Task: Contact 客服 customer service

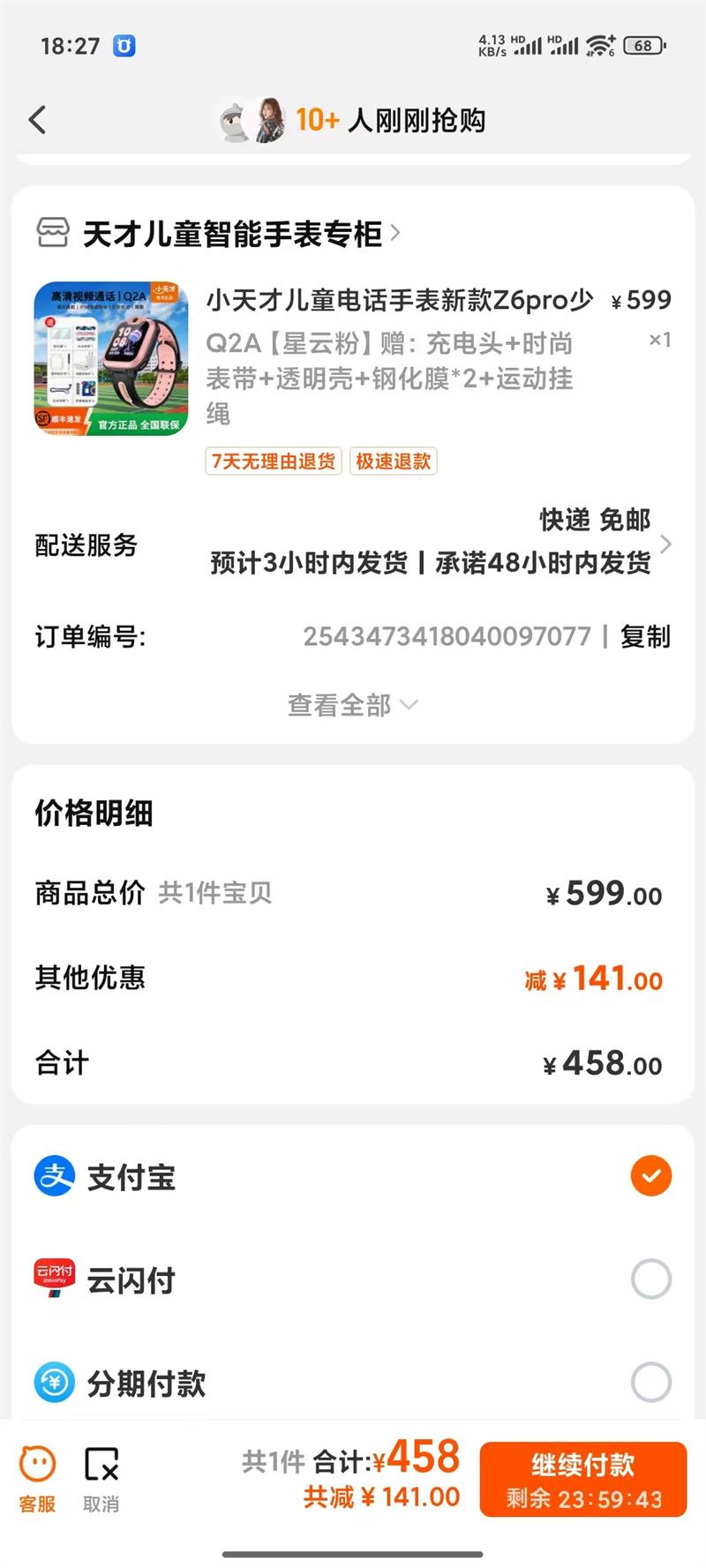Action: tap(37, 1481)
